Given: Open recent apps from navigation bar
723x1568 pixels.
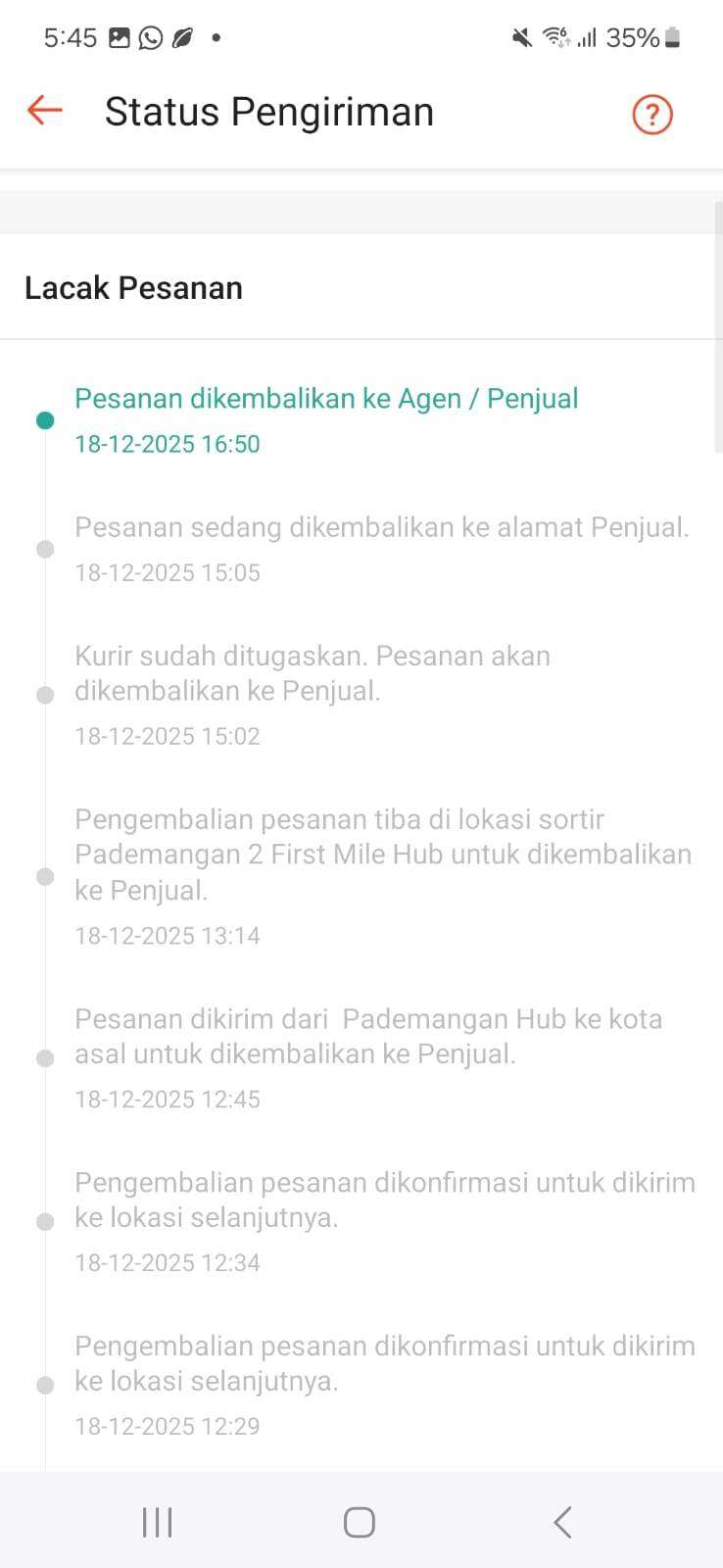Looking at the screenshot, I should pyautogui.click(x=157, y=1522).
